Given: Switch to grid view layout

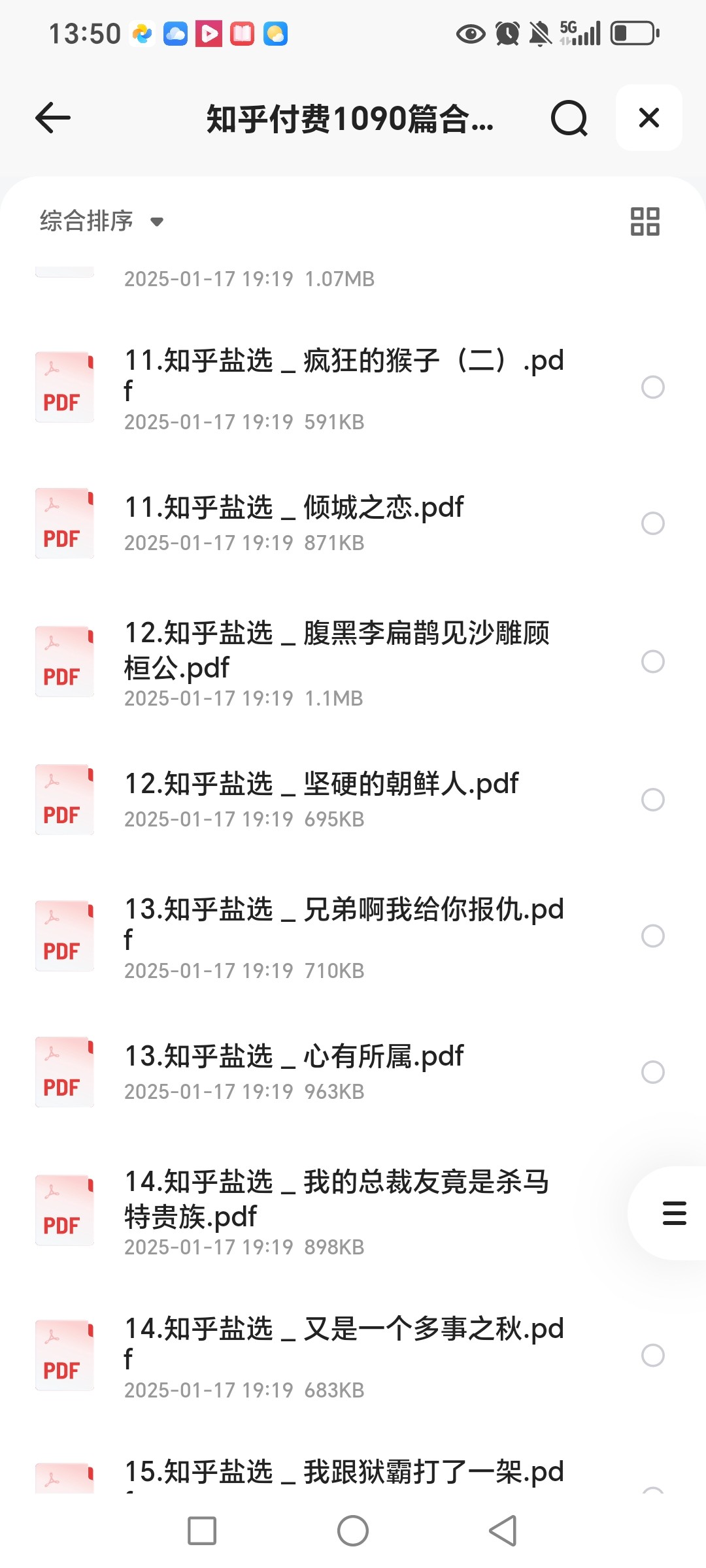Looking at the screenshot, I should click(645, 221).
